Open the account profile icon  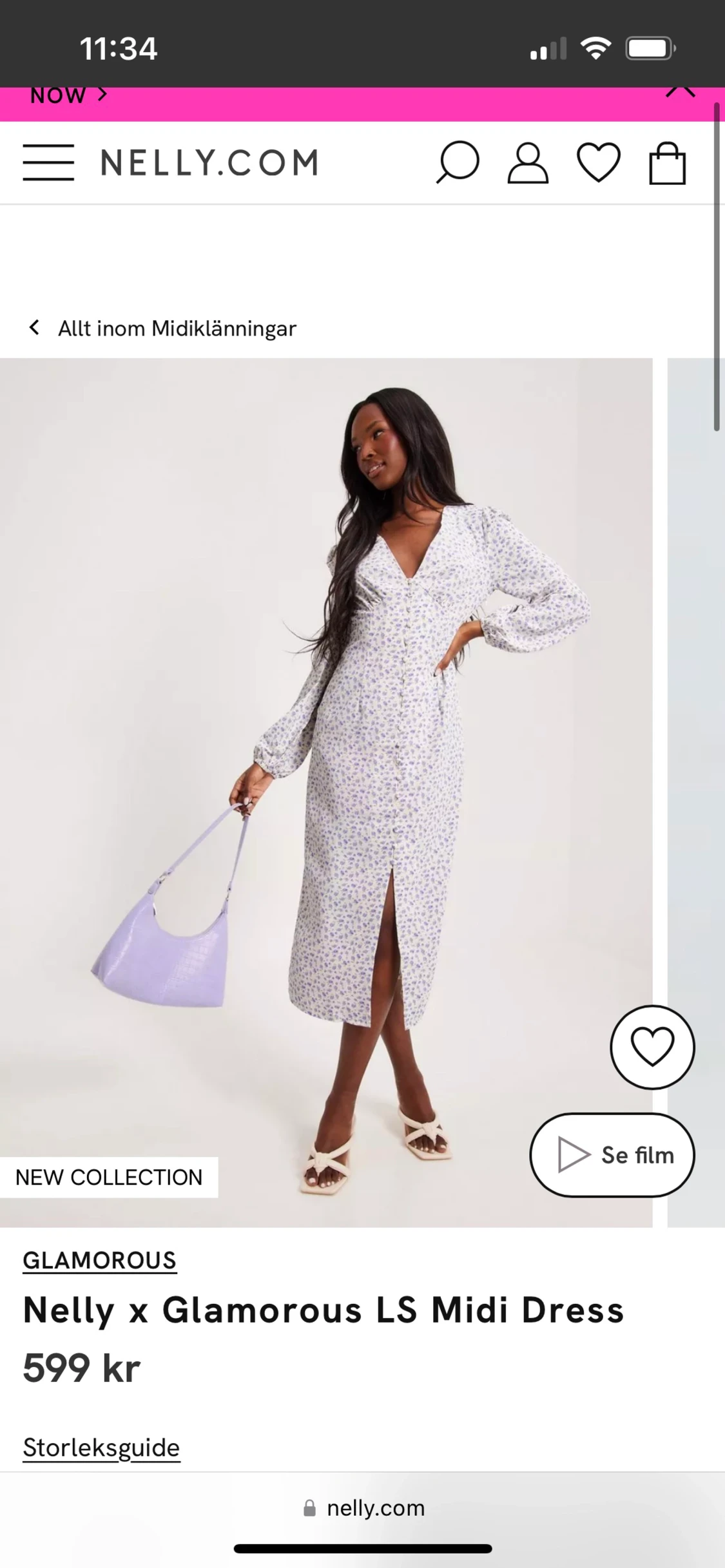(528, 164)
